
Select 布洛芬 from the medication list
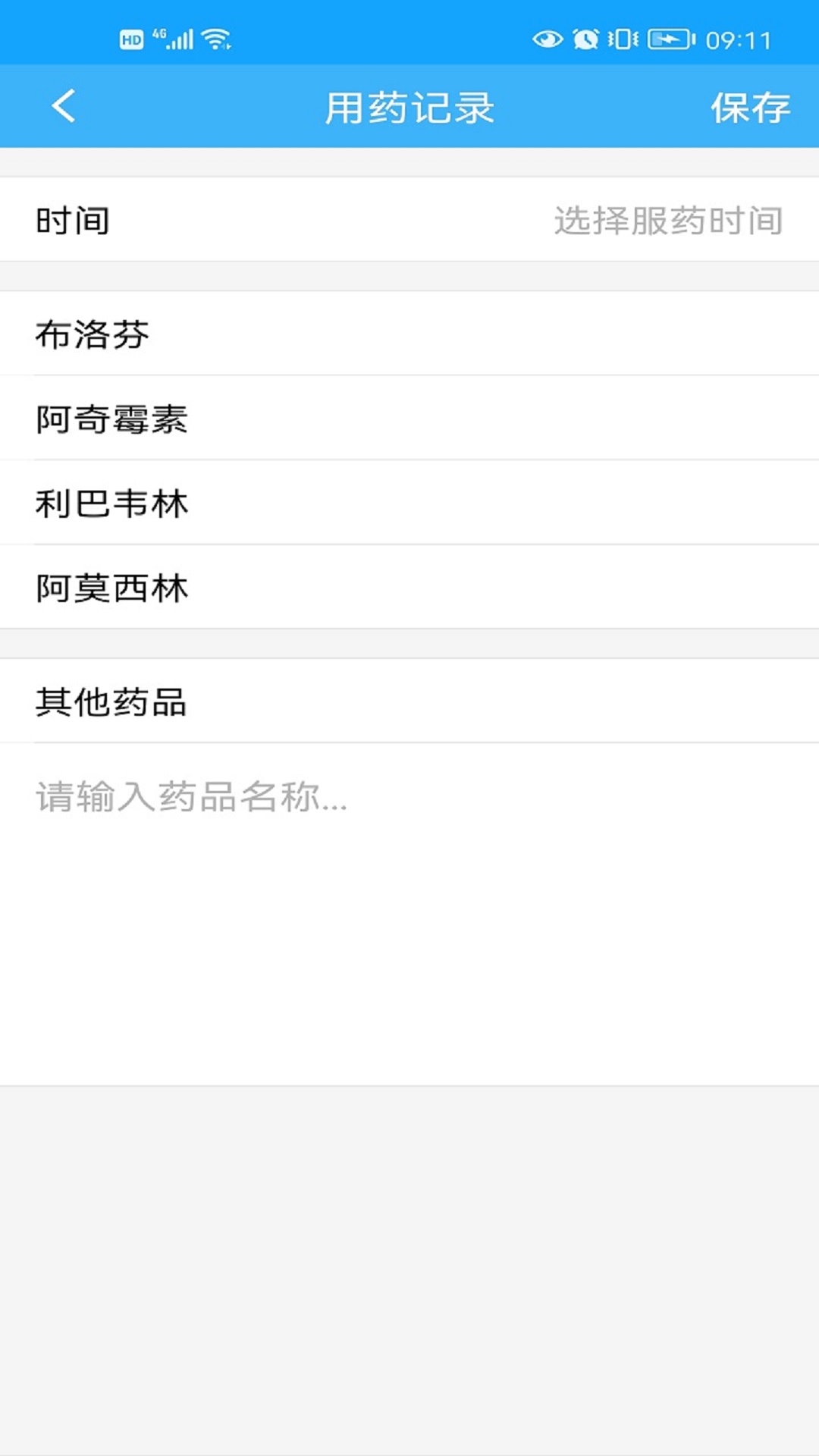[409, 332]
